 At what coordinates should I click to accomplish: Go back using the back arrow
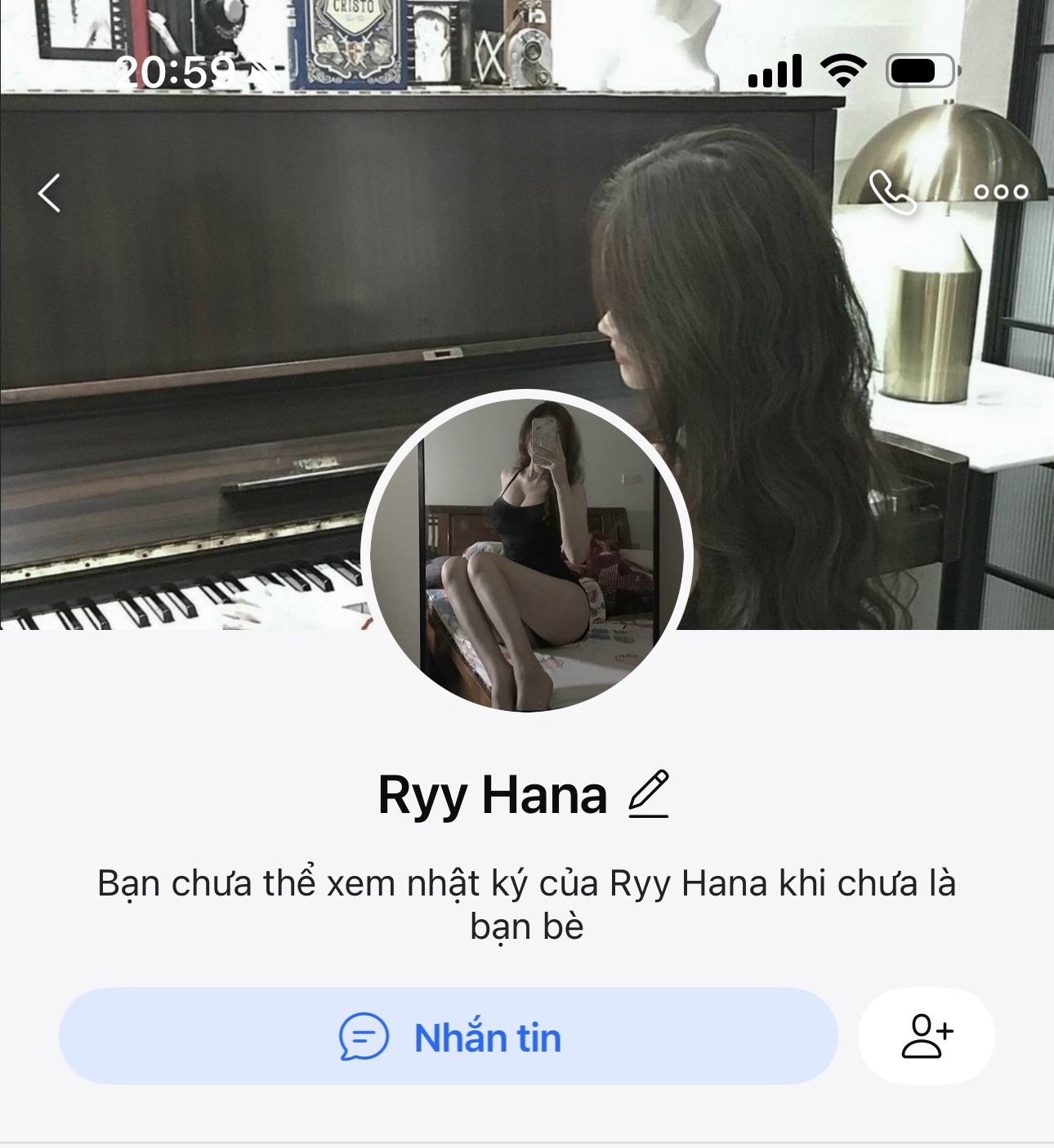50,194
